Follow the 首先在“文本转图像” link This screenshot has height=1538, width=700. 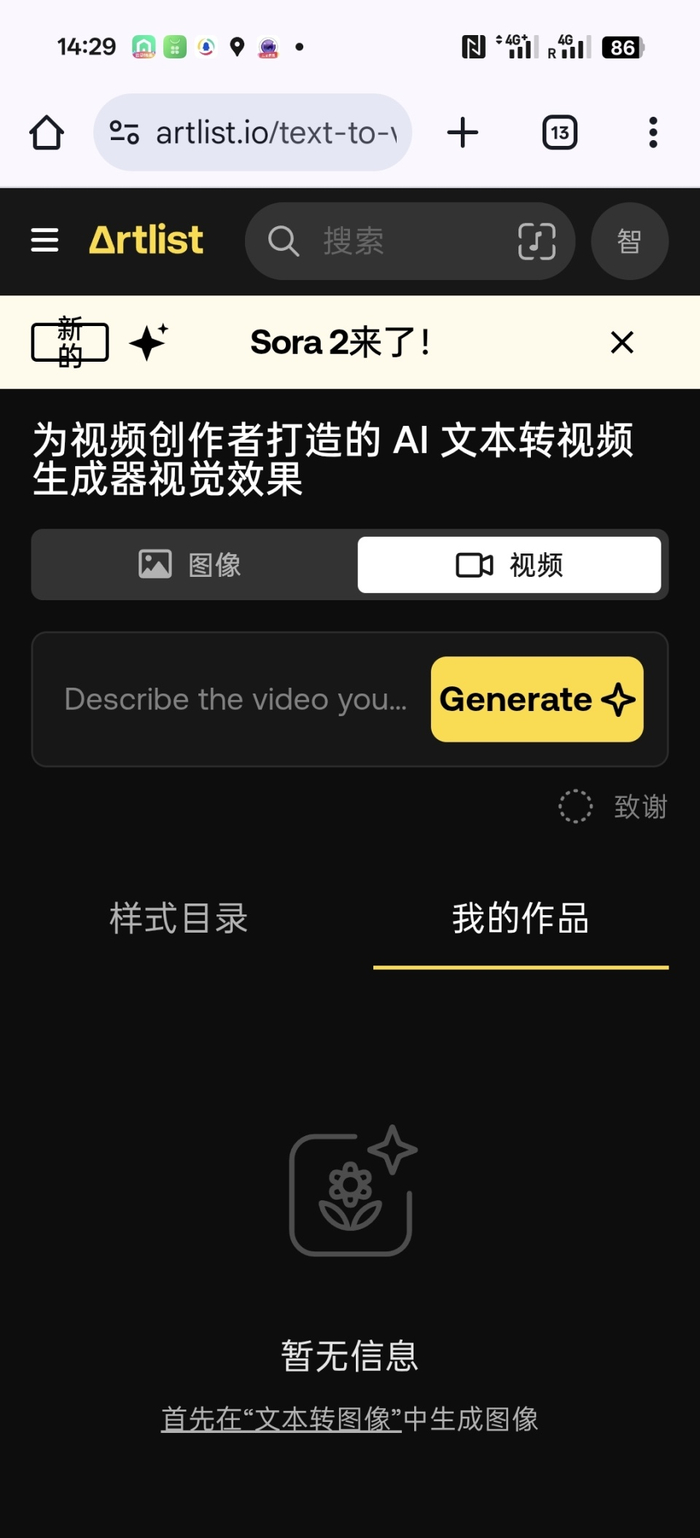[282, 1419]
